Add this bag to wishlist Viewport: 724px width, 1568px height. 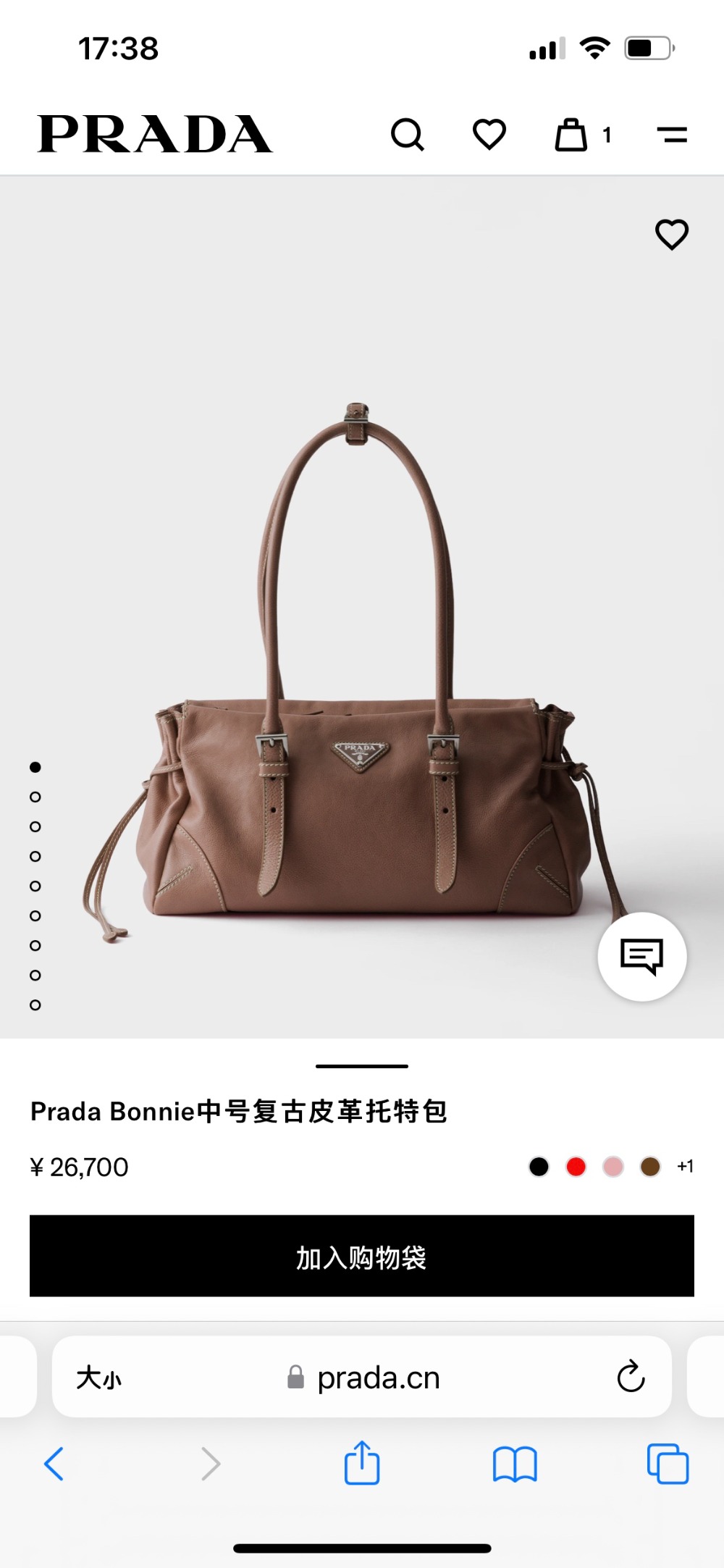(671, 235)
